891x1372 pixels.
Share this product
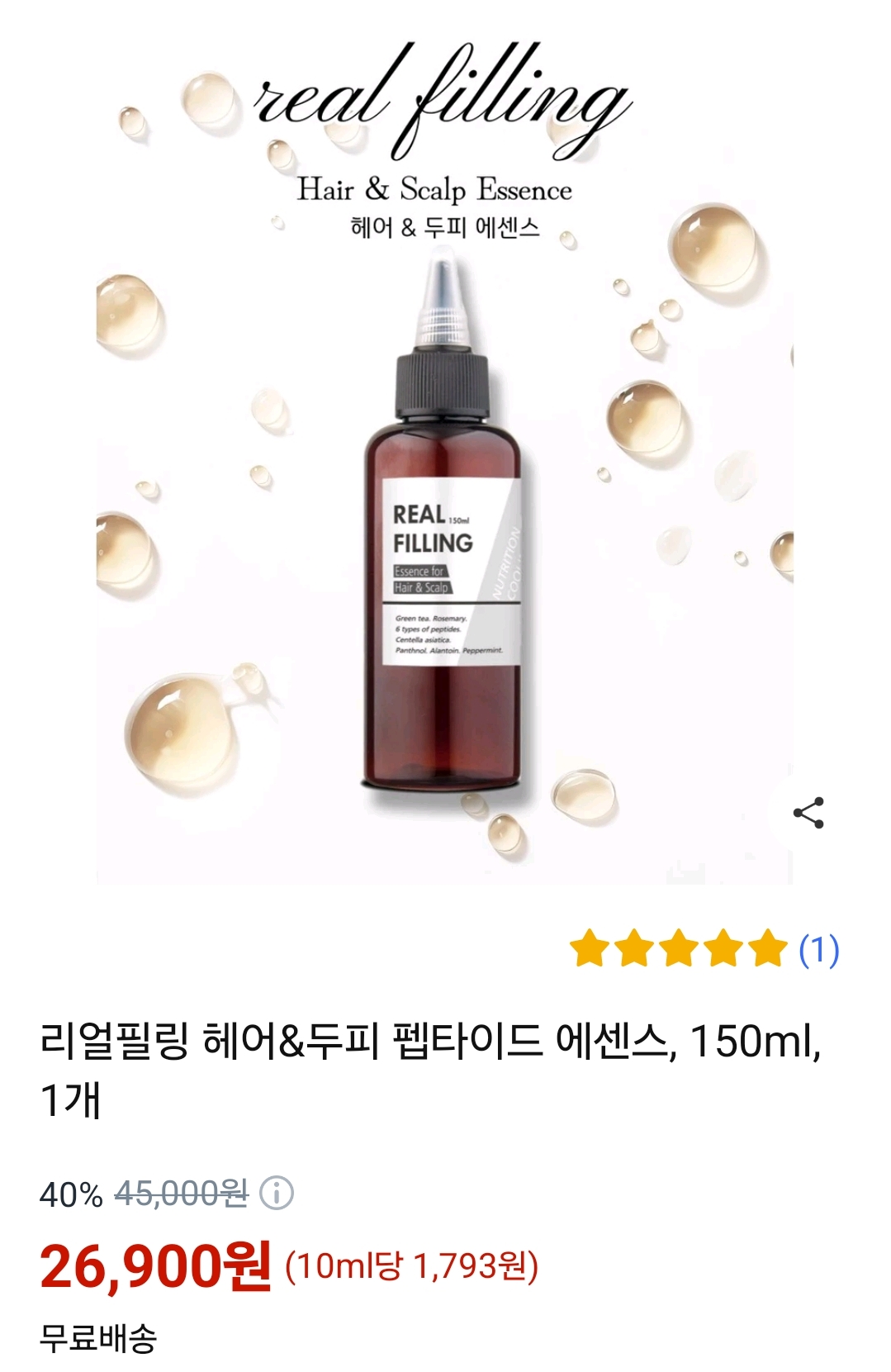(808, 813)
